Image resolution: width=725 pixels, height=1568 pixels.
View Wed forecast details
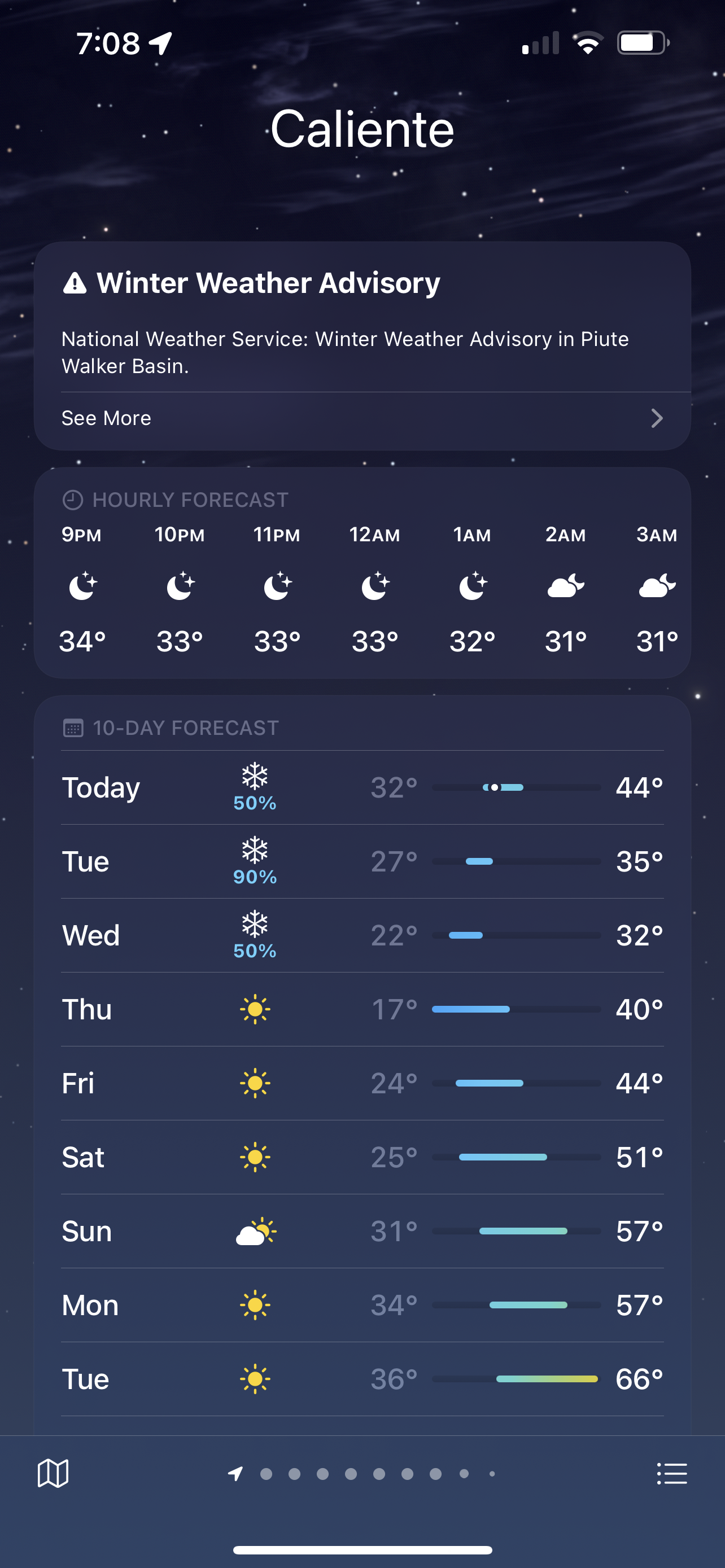pyautogui.click(x=362, y=936)
